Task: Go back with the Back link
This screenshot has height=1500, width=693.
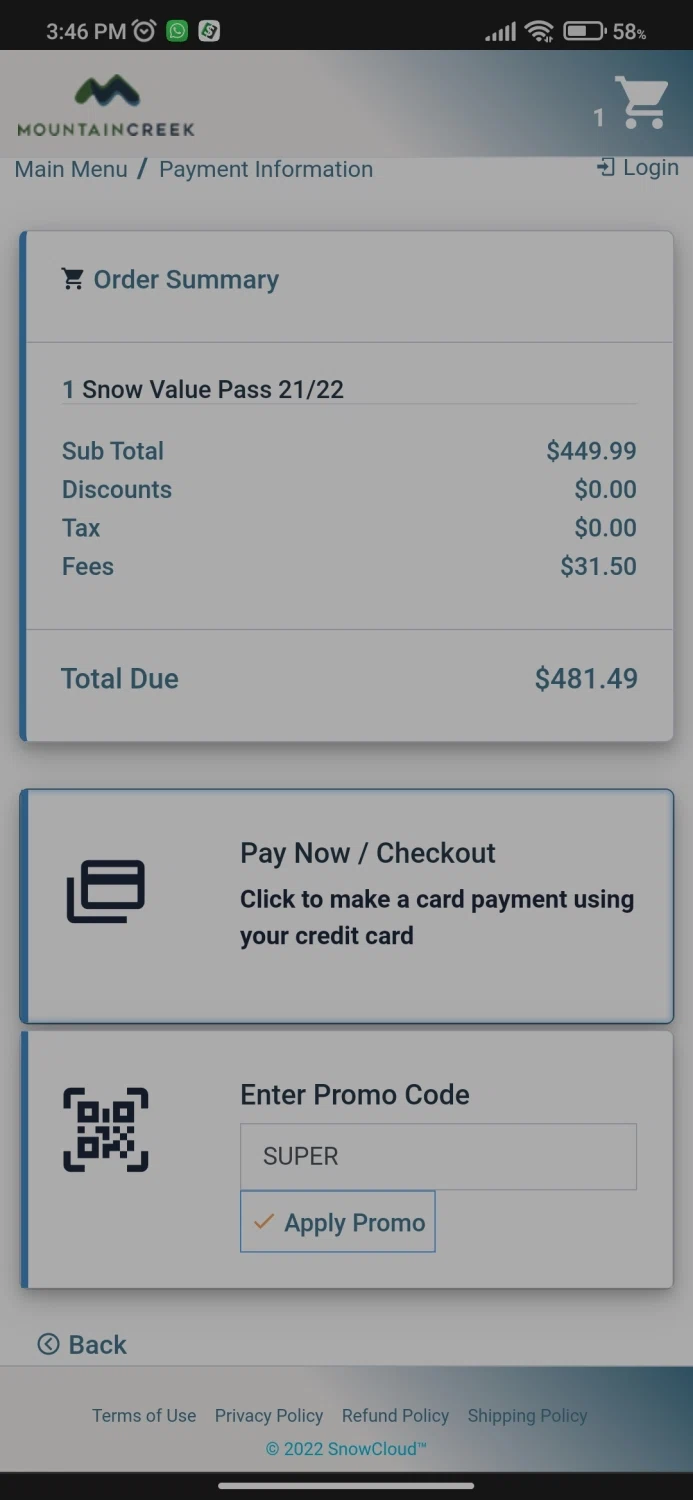Action: [83, 1344]
